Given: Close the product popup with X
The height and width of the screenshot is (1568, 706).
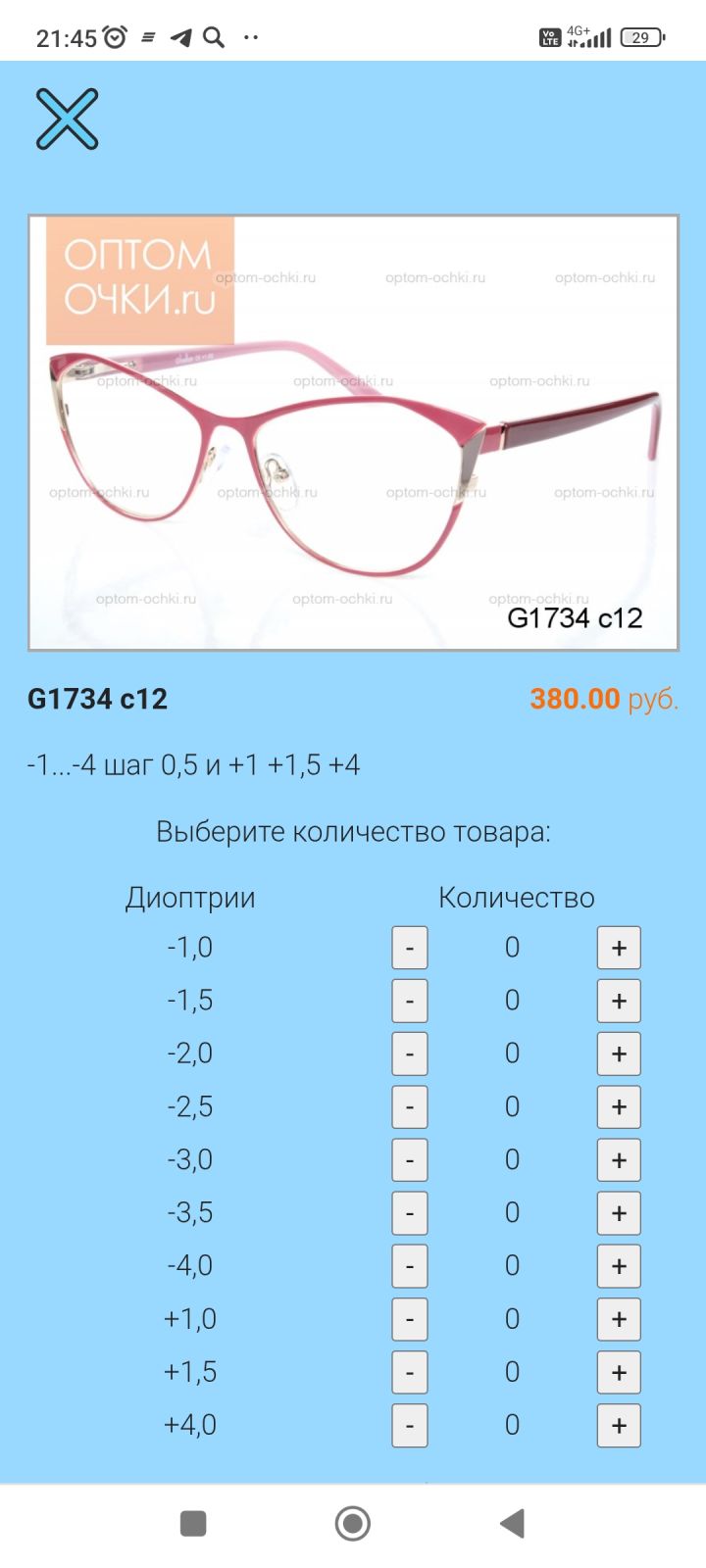Looking at the screenshot, I should point(67,119).
